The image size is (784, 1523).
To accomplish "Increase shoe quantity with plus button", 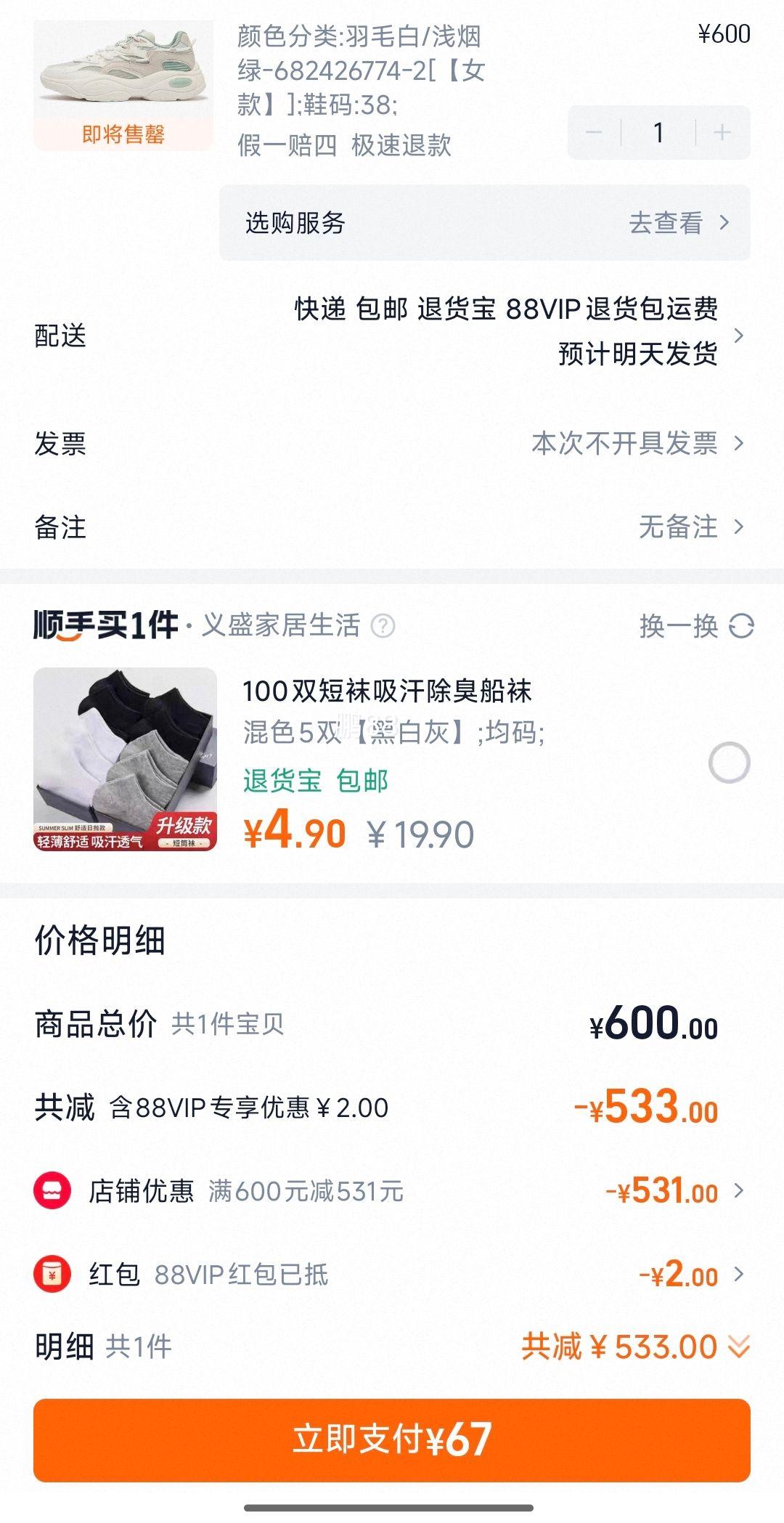I will click(x=722, y=133).
